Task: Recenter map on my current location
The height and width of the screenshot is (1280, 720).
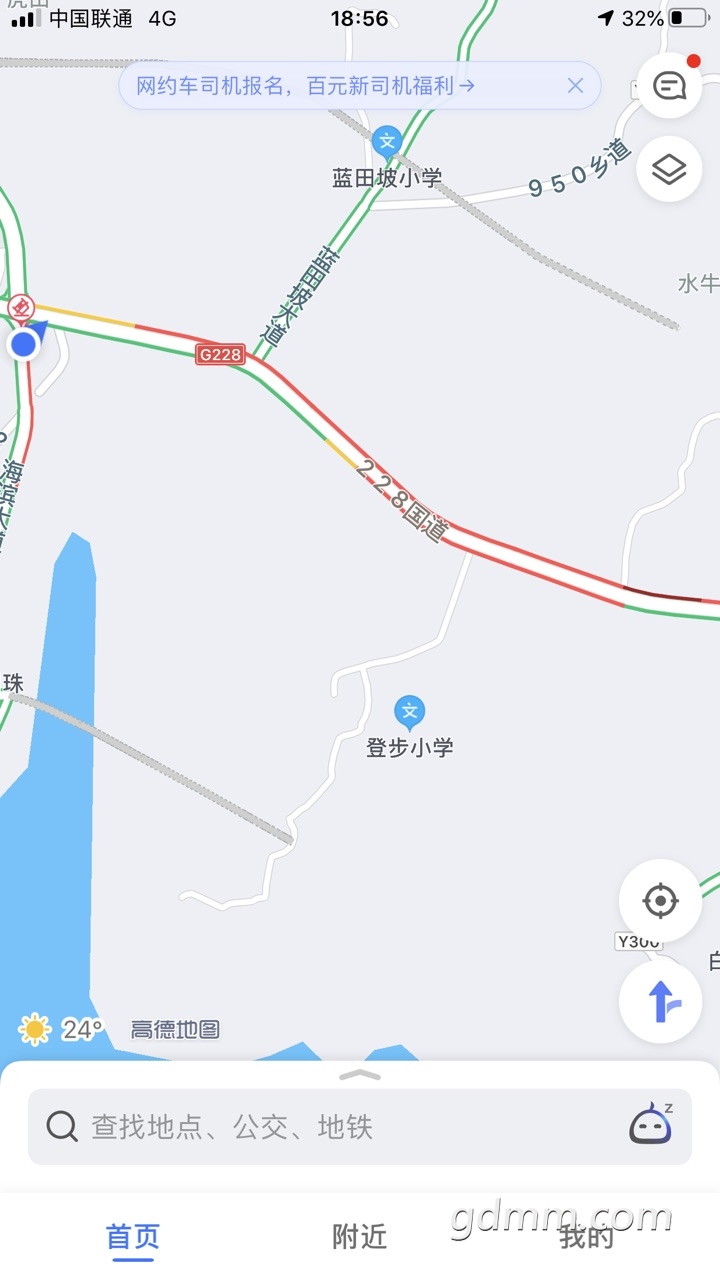Action: click(x=660, y=901)
